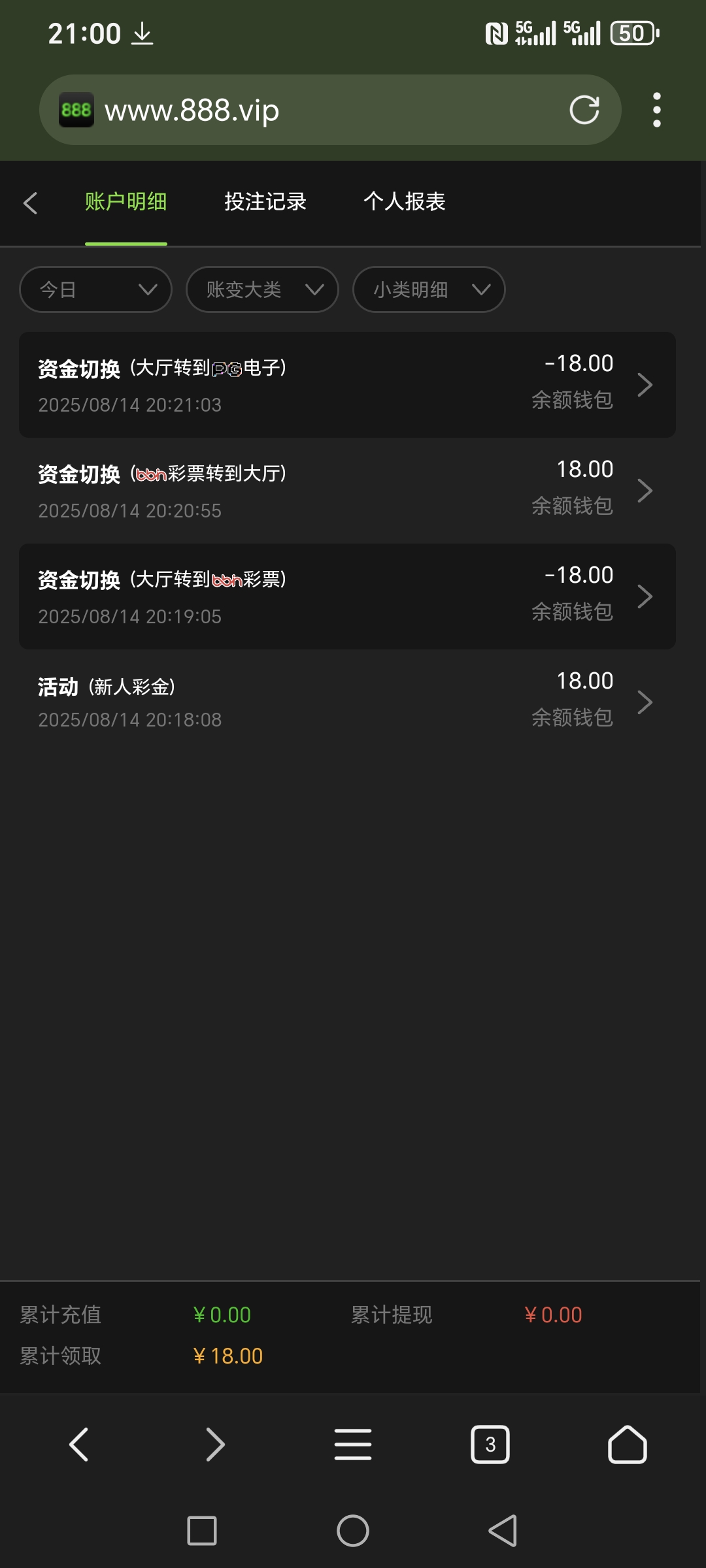Go to previous page with browser back arrow
This screenshot has height=1568, width=706.
pos(78,1445)
